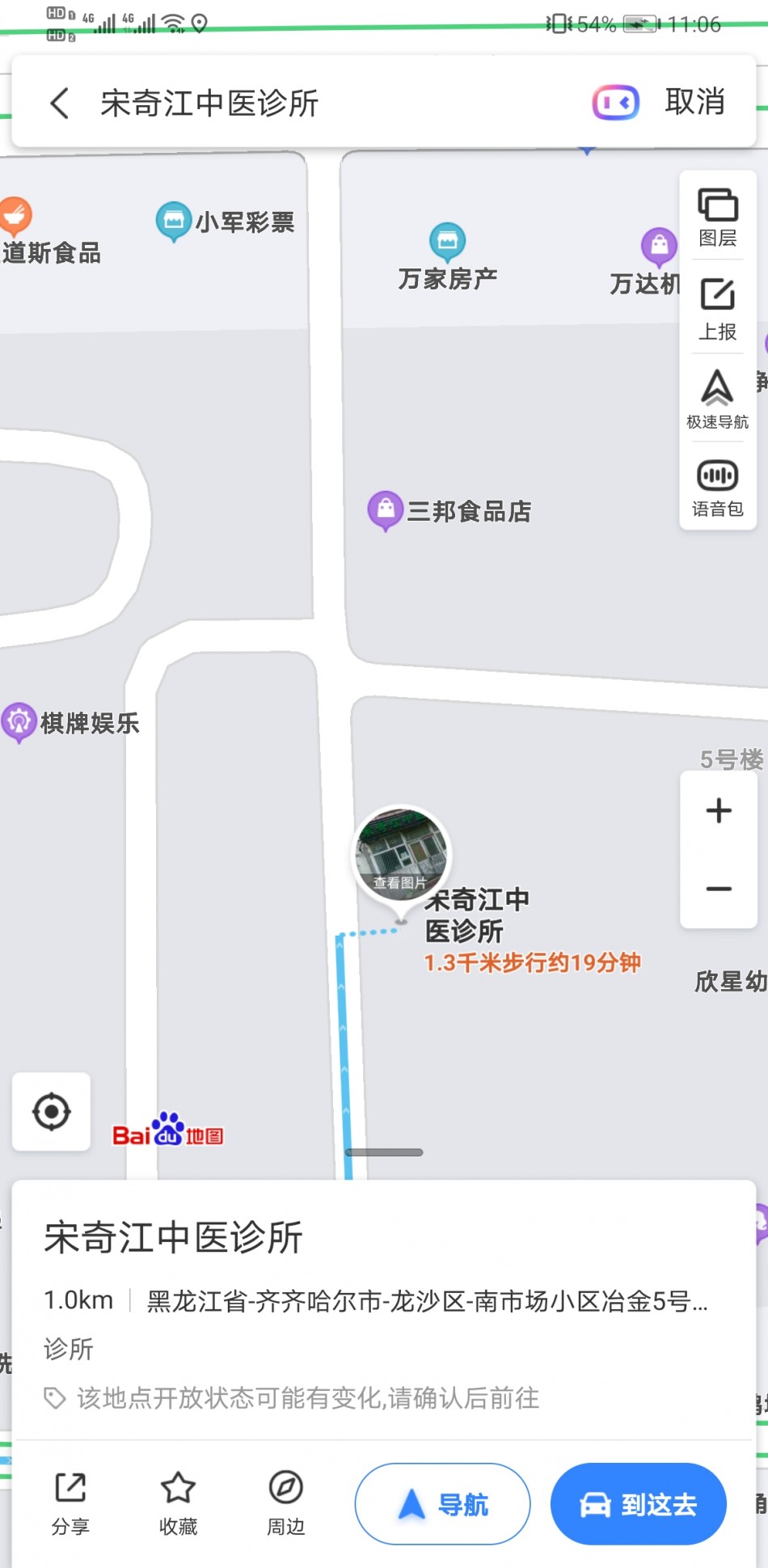768x1568 pixels.
Task: Open the 语音包 voice pack option
Action: click(x=718, y=488)
